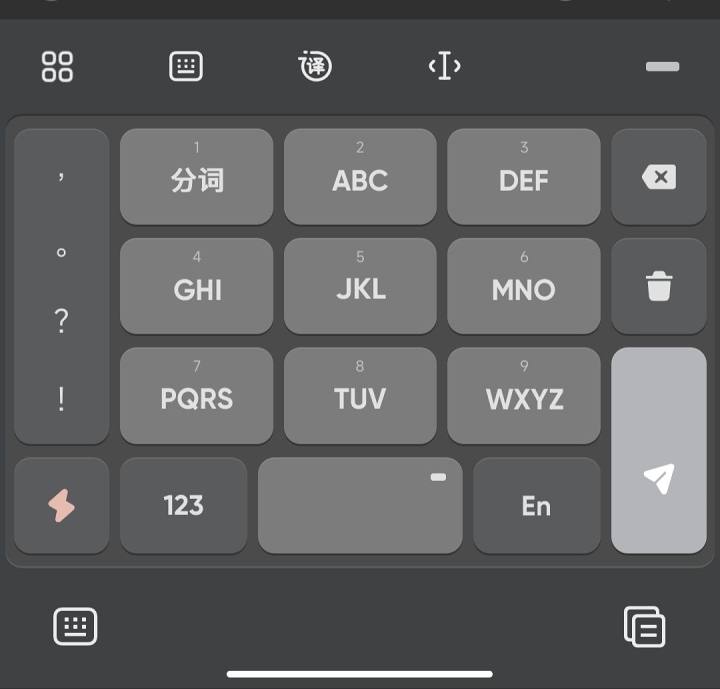The width and height of the screenshot is (720, 689).
Task: Tap the PQRS key
Action: point(196,396)
